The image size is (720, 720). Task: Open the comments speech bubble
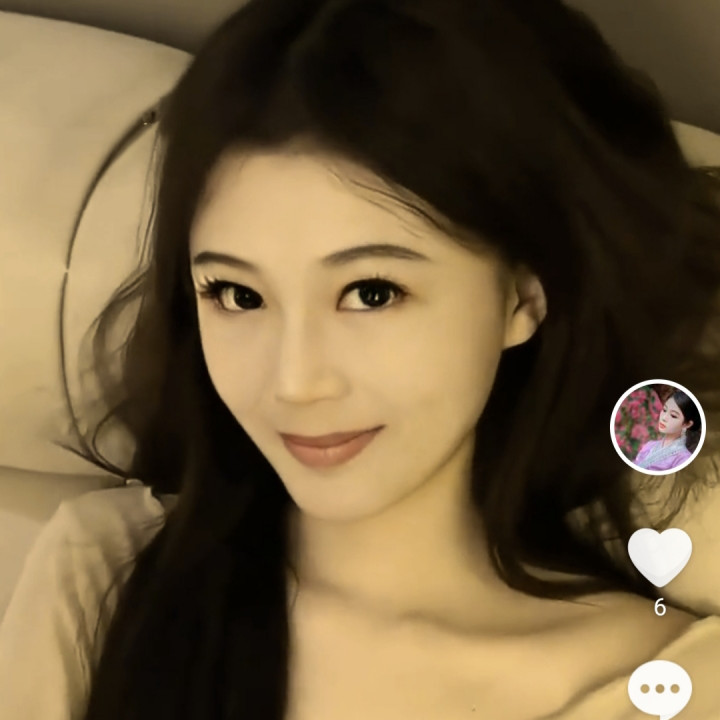[659, 689]
